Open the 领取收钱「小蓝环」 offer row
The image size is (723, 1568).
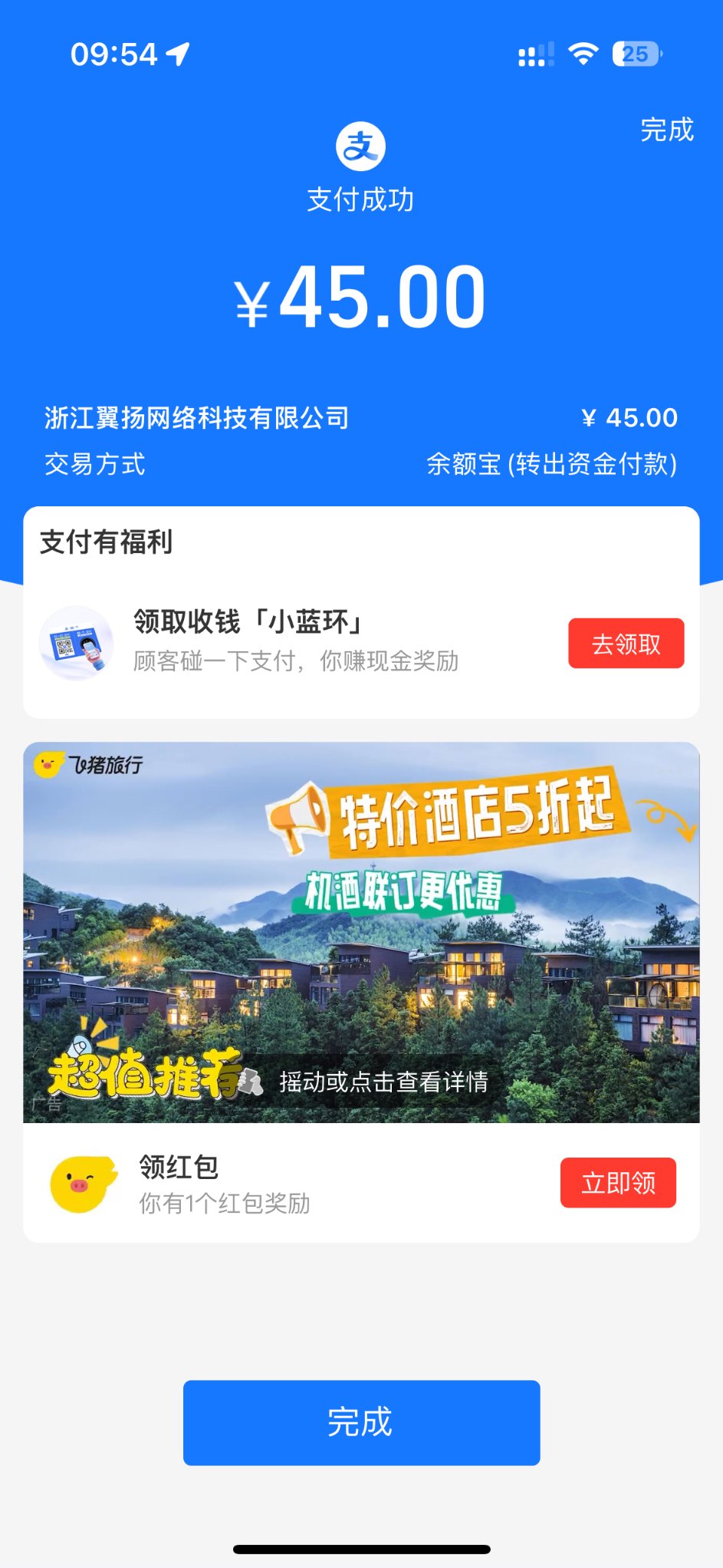295,641
